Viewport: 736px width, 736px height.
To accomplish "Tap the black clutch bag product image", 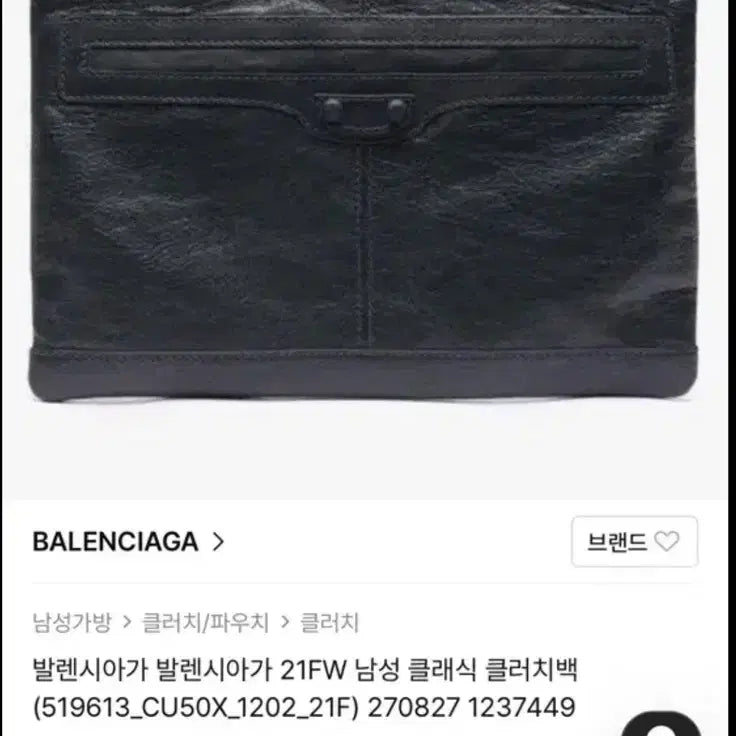I will coord(363,202).
